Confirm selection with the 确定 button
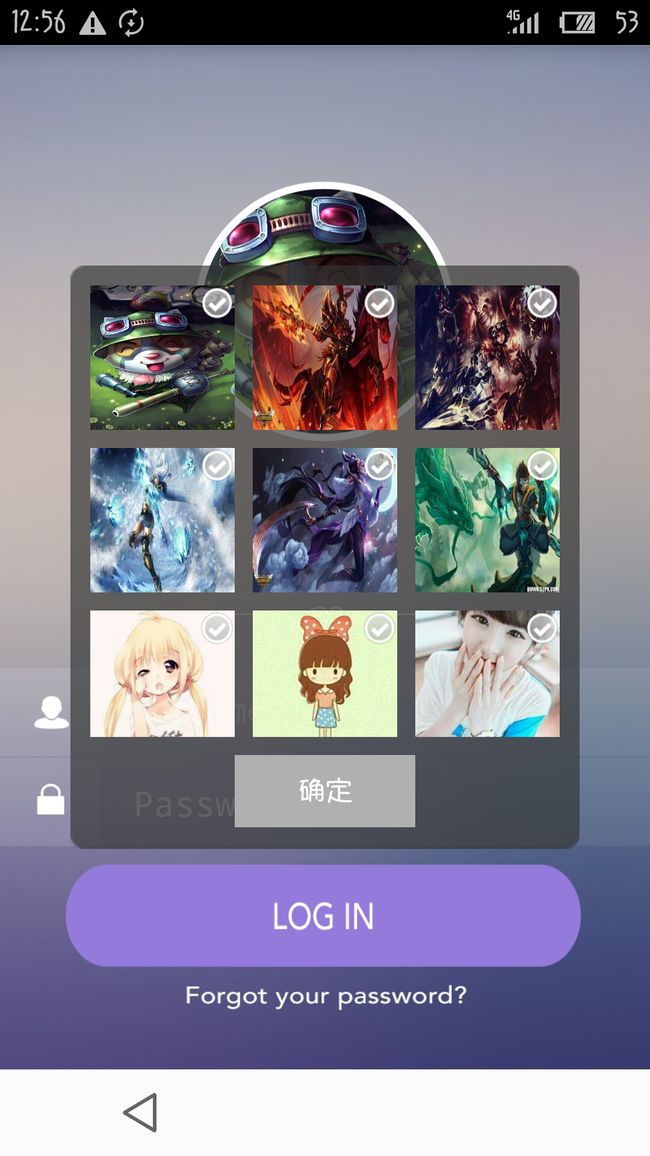This screenshot has width=650, height=1156. pos(325,790)
